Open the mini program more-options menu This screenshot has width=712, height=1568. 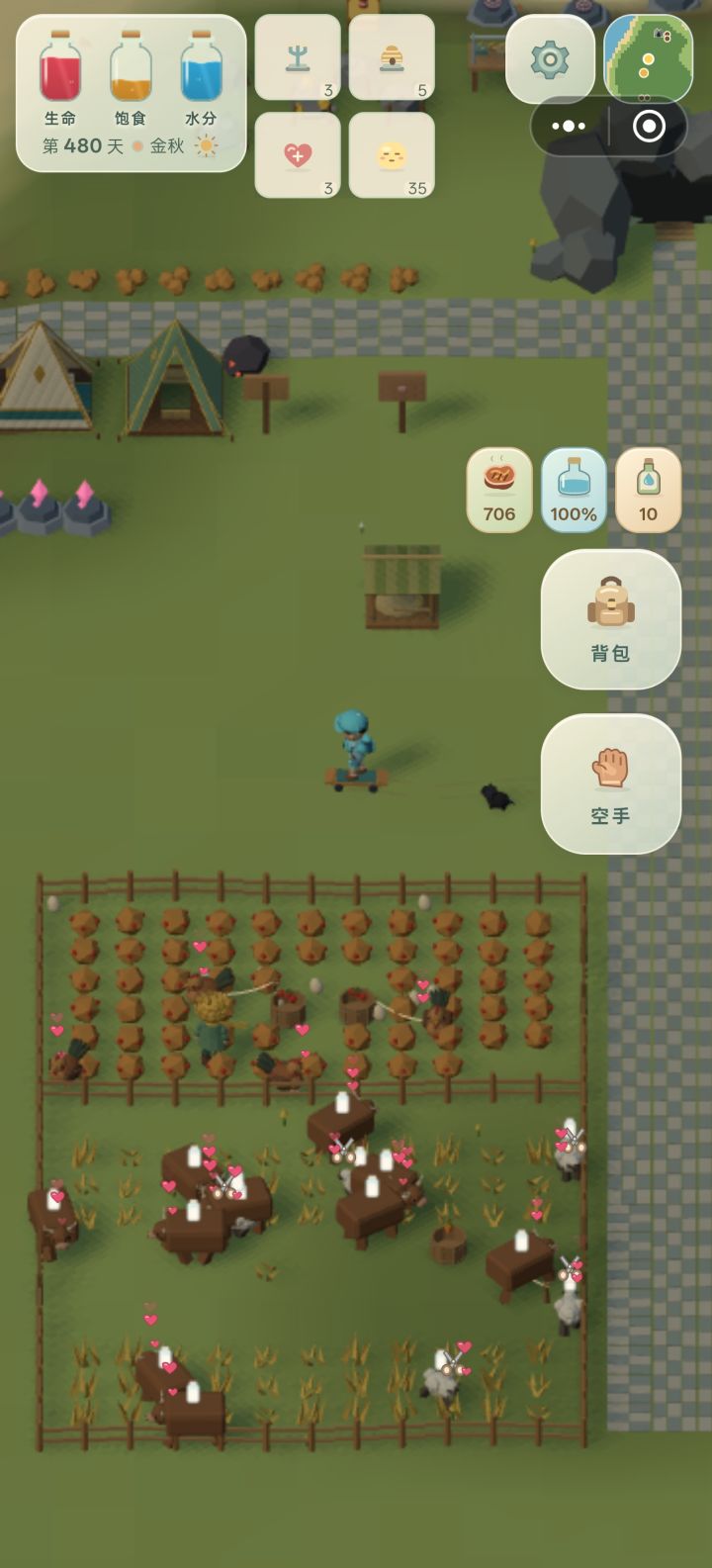coord(569,127)
